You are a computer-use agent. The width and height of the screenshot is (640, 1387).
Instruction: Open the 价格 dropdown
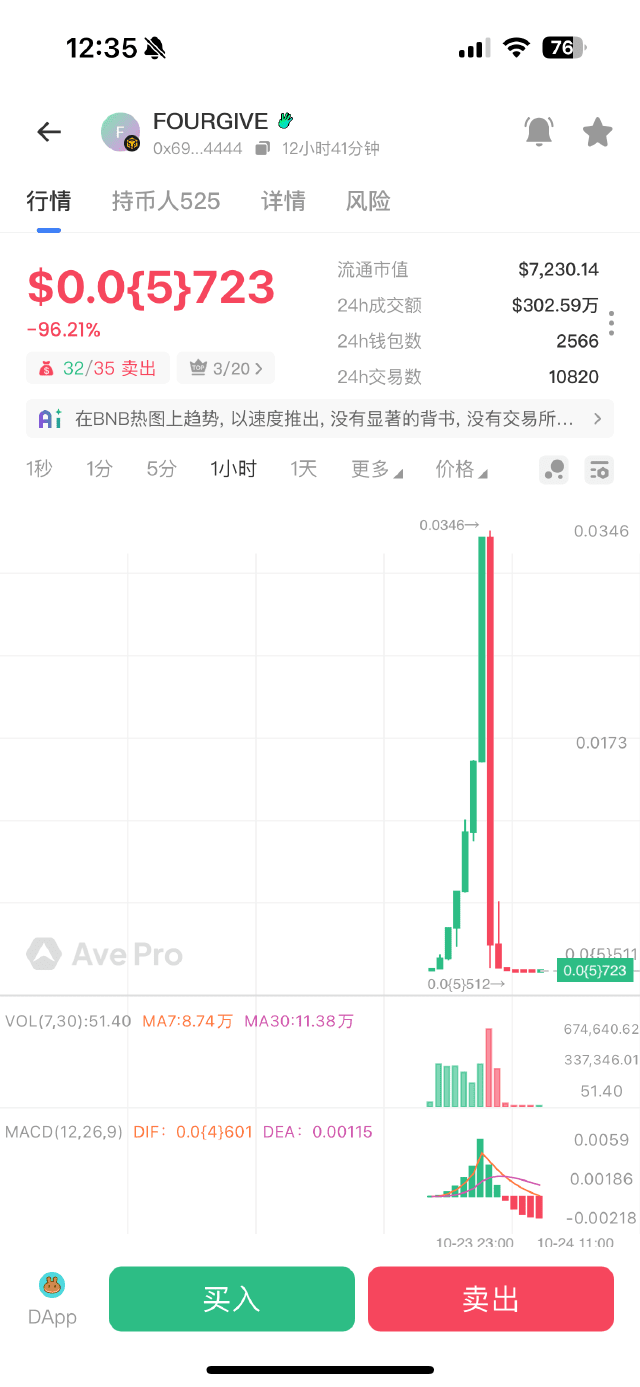click(x=461, y=469)
